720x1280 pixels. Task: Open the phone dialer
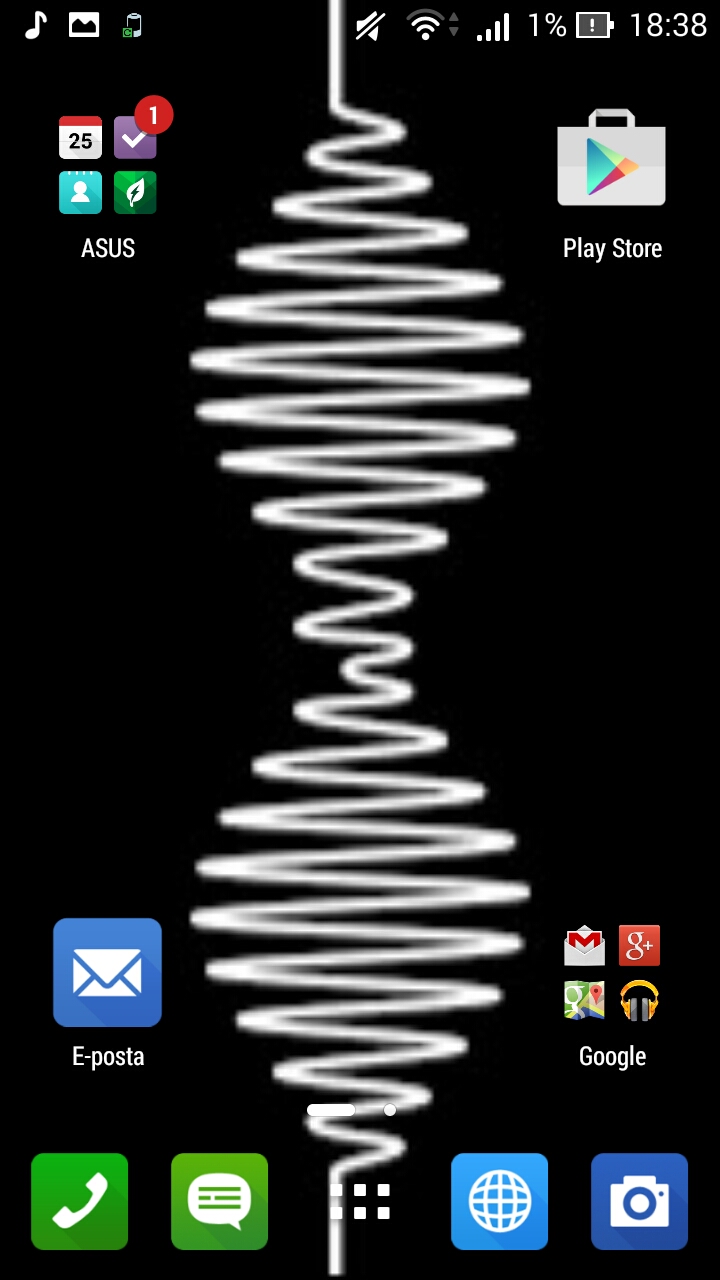tap(80, 1201)
